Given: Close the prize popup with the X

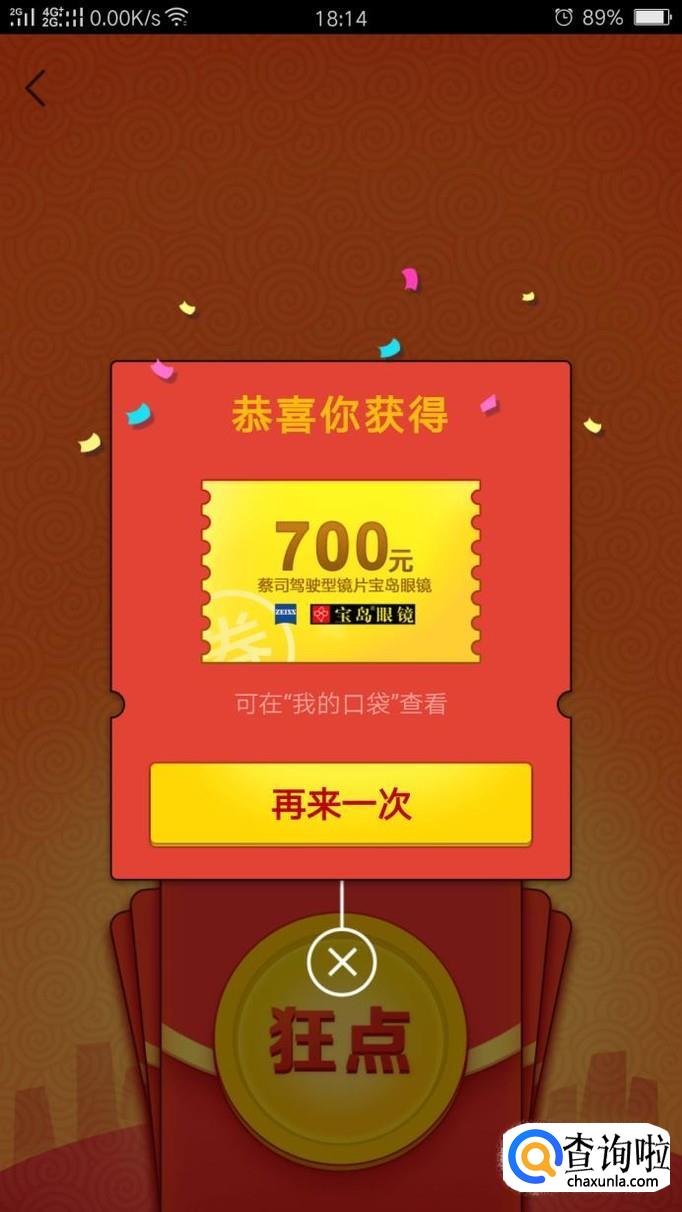Looking at the screenshot, I should (342, 962).
